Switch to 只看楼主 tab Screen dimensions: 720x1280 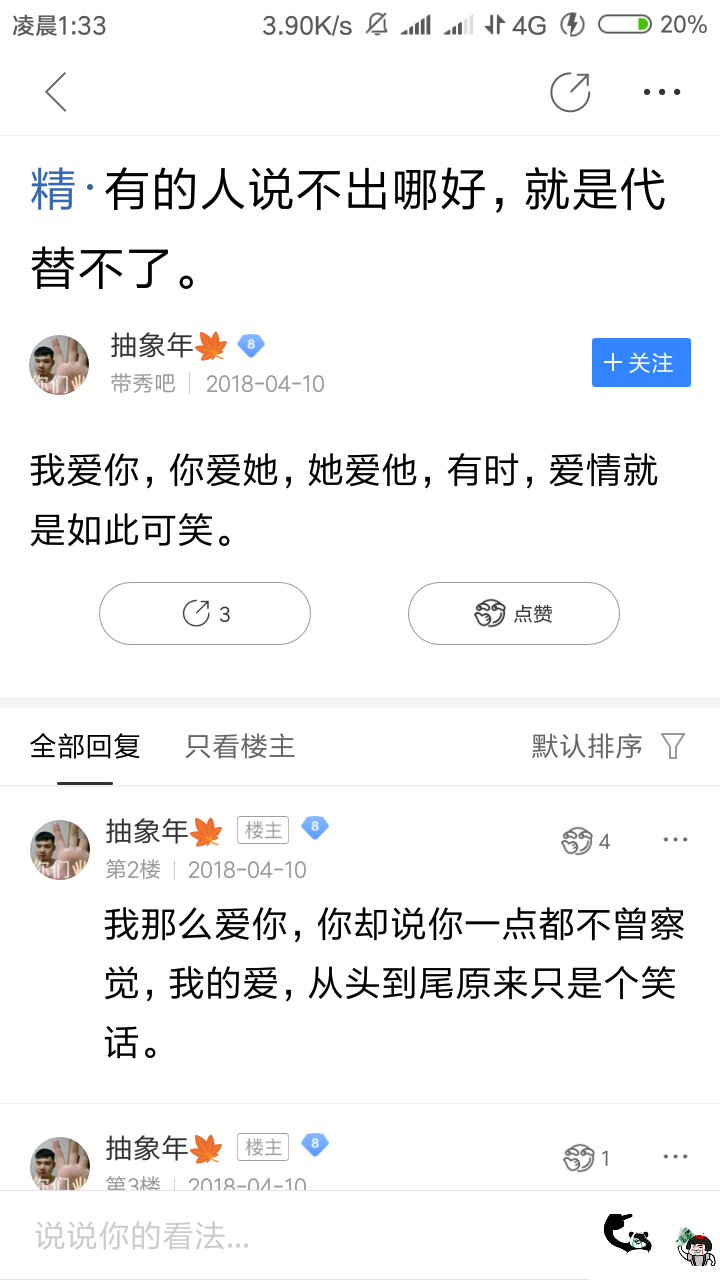pos(240,746)
